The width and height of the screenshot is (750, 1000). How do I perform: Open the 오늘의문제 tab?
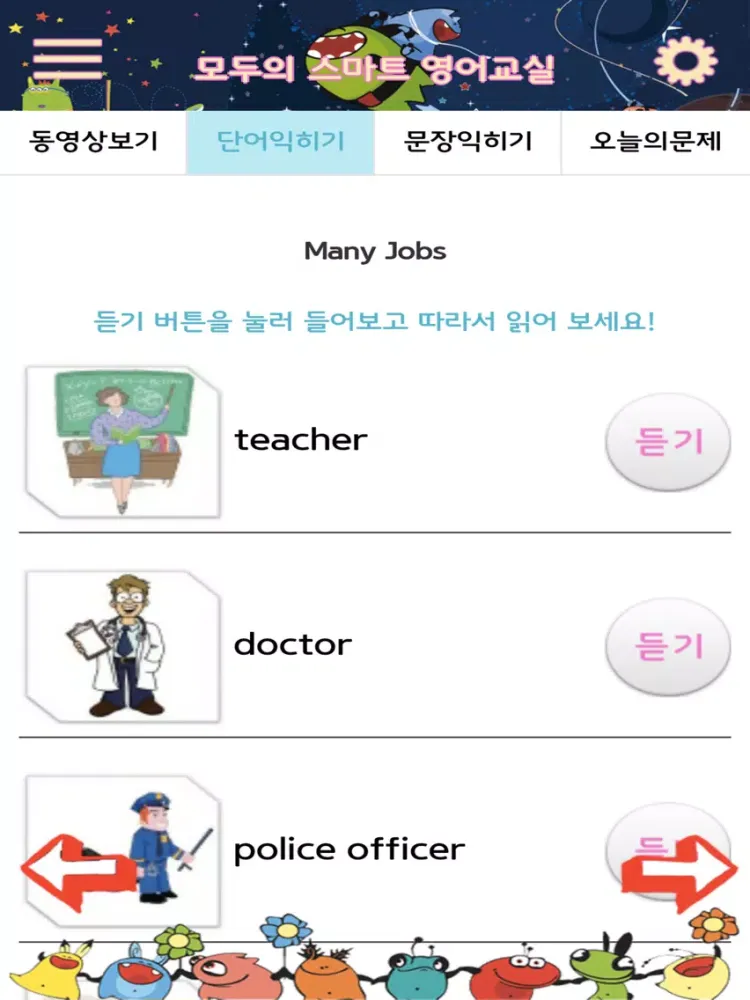coord(655,142)
